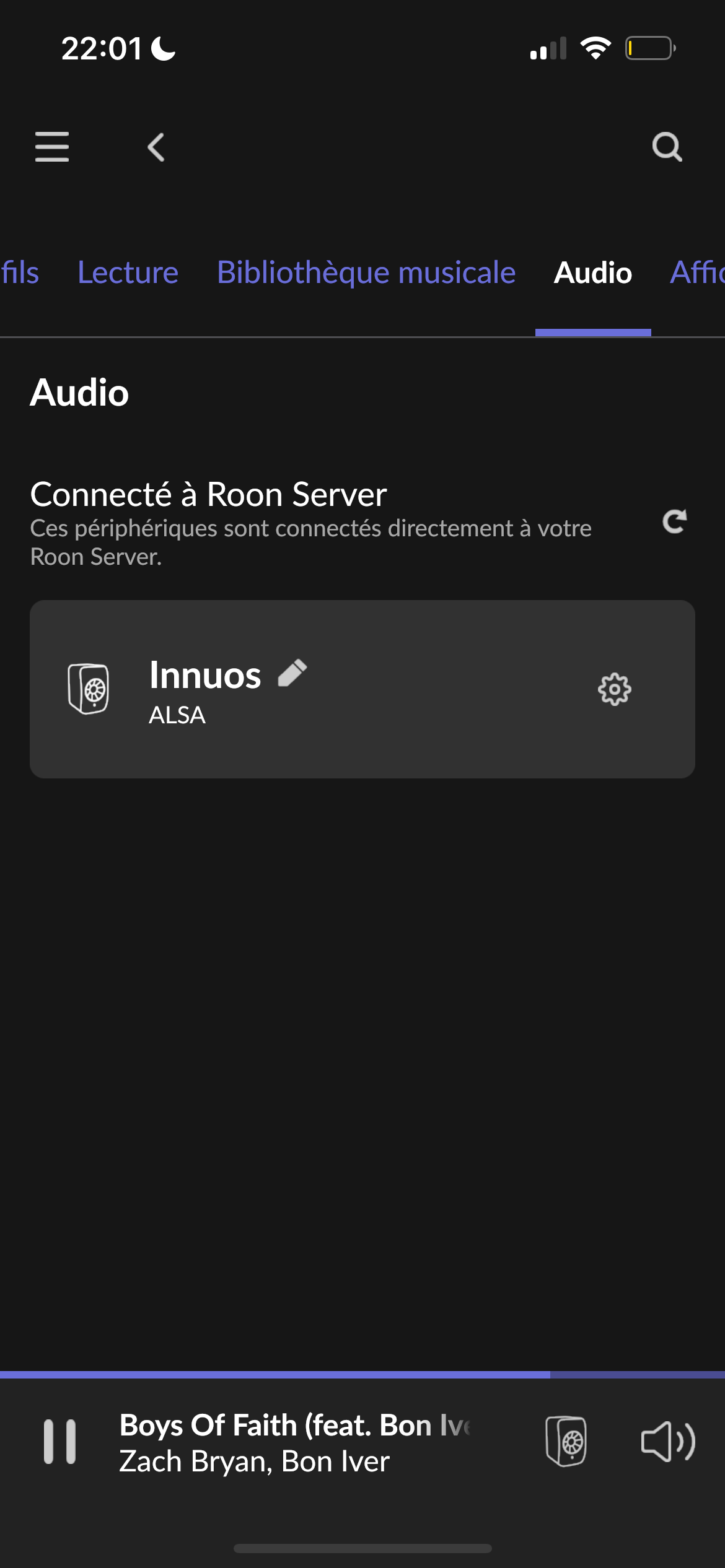Refresh the Roon Server device list

[x=674, y=521]
